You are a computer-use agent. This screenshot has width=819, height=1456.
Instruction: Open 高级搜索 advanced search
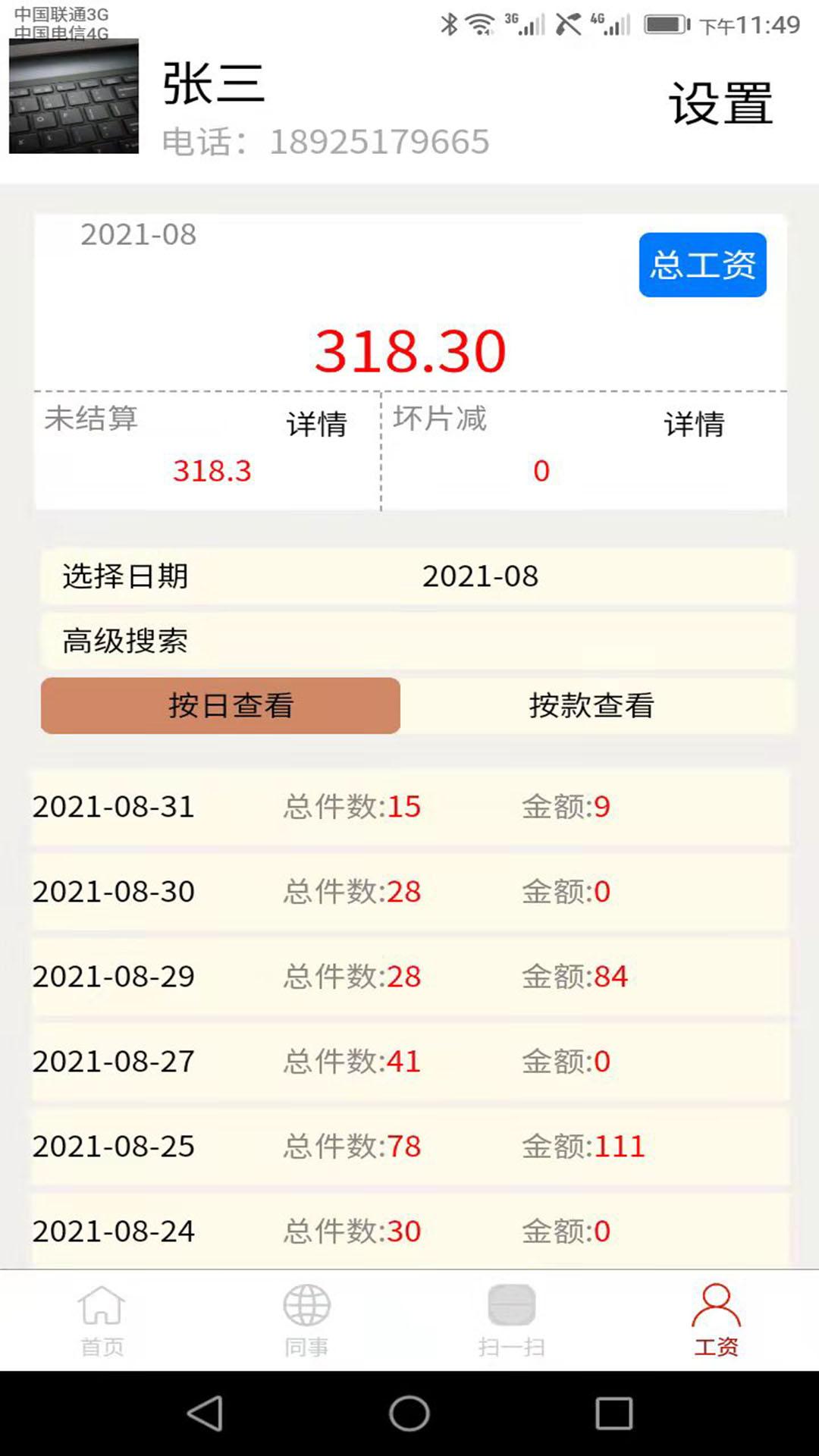(x=417, y=641)
